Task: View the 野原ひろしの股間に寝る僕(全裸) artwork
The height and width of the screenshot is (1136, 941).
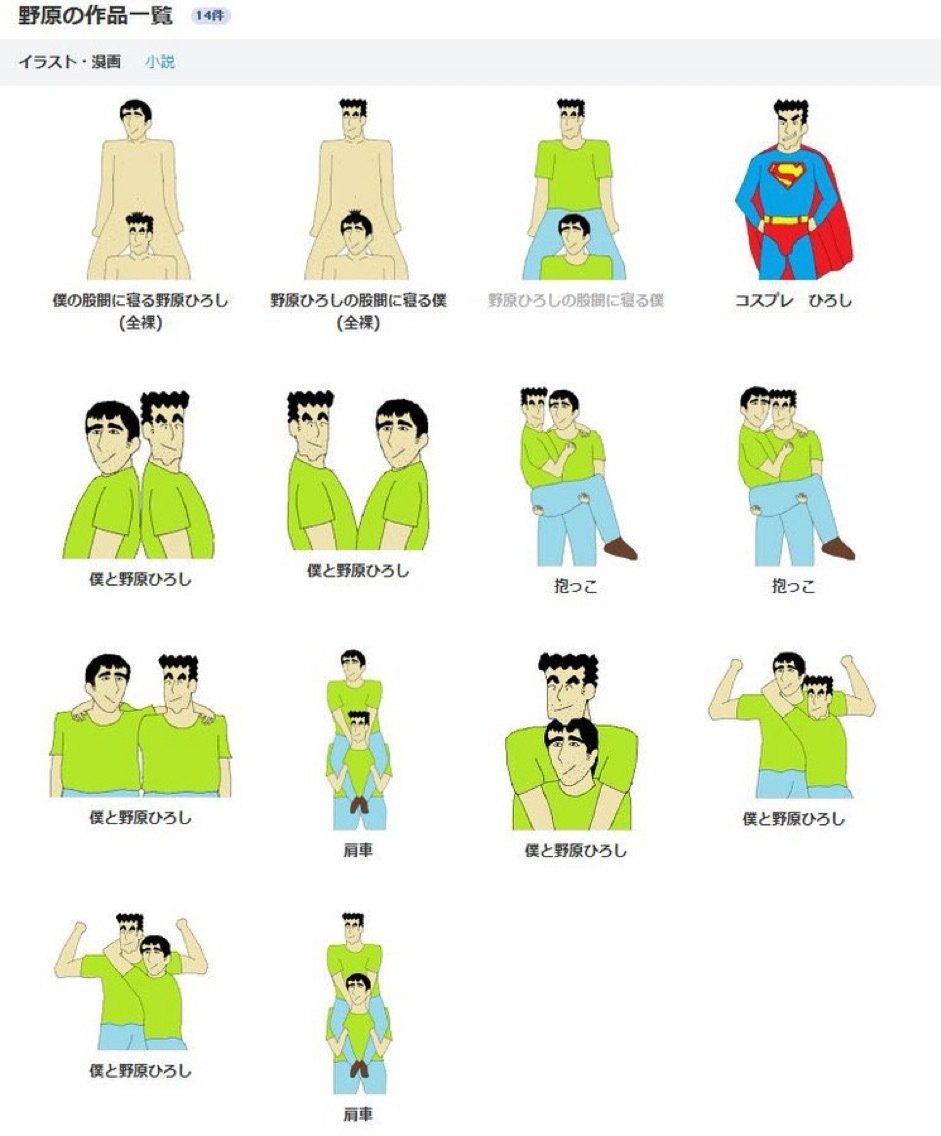Action: (357, 190)
